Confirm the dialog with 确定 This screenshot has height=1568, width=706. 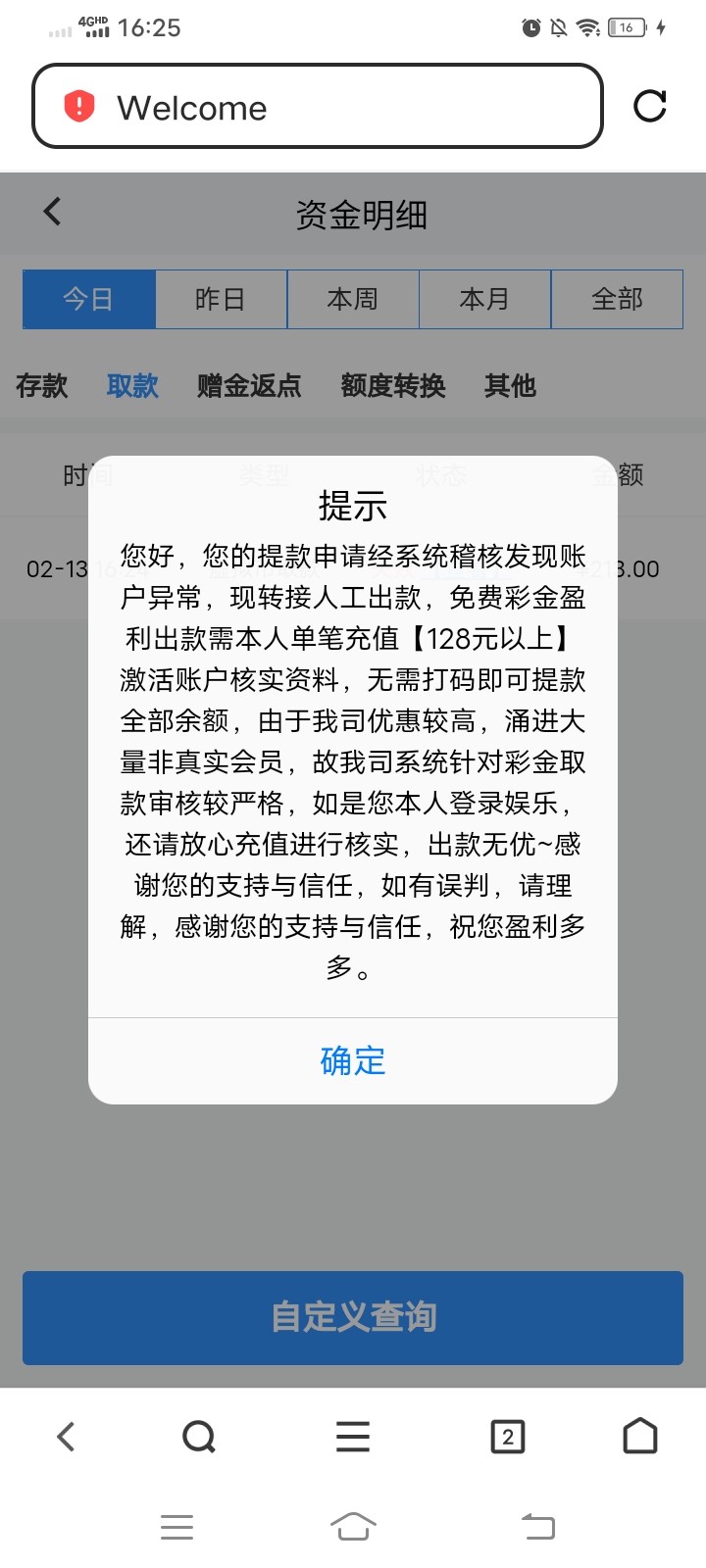pos(353,1060)
